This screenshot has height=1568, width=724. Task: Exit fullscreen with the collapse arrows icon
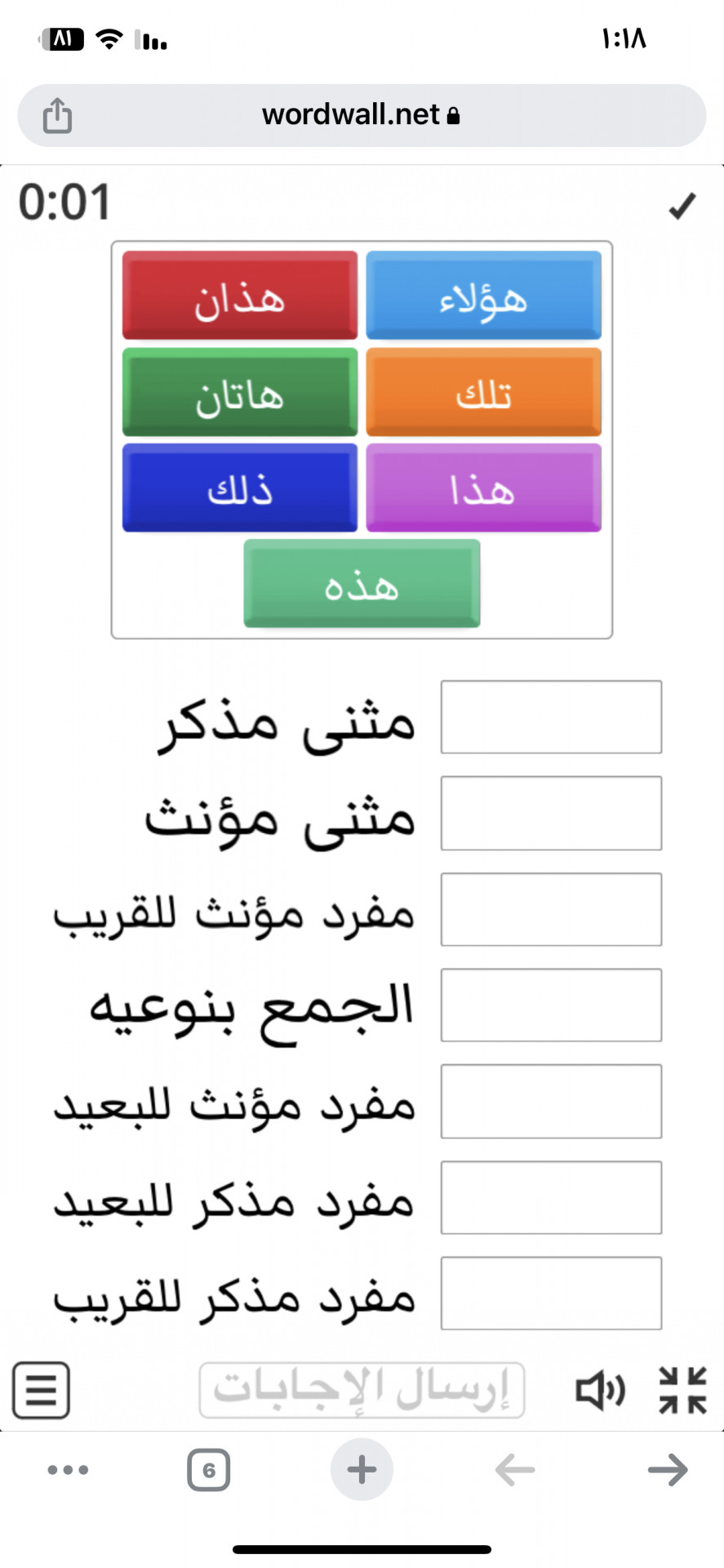pos(682,1390)
